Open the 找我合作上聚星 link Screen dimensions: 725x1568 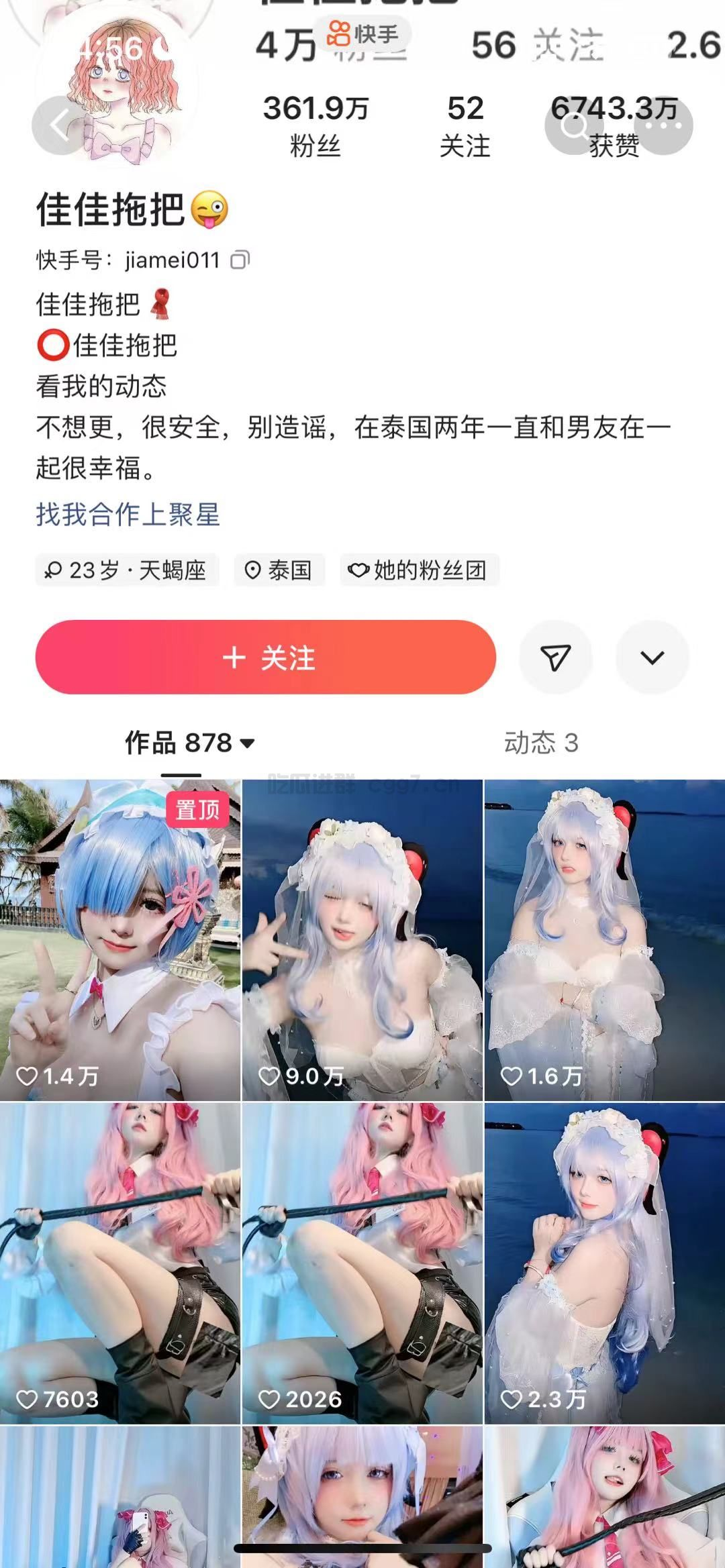[128, 515]
